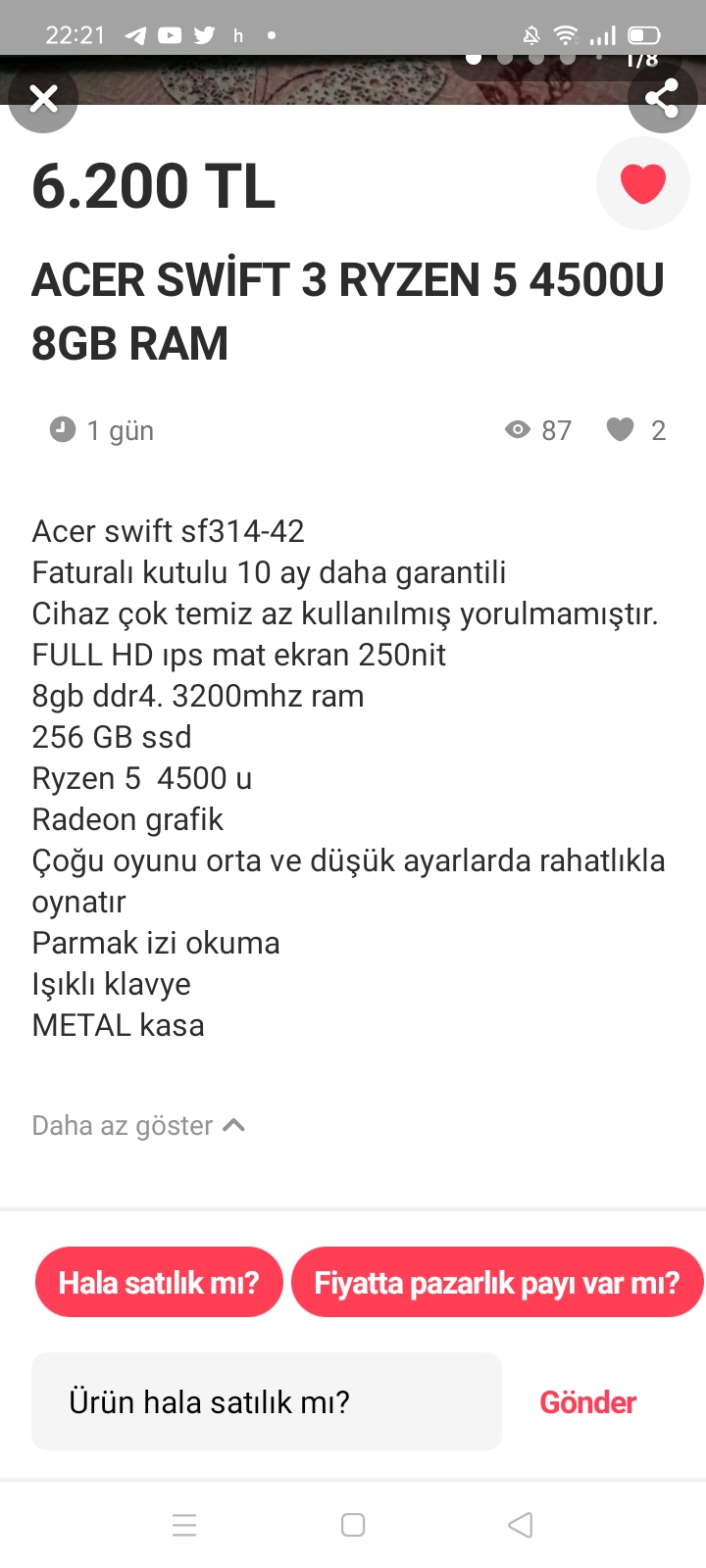706x1568 pixels.
Task: Send the message with Gönder
Action: 587,1401
